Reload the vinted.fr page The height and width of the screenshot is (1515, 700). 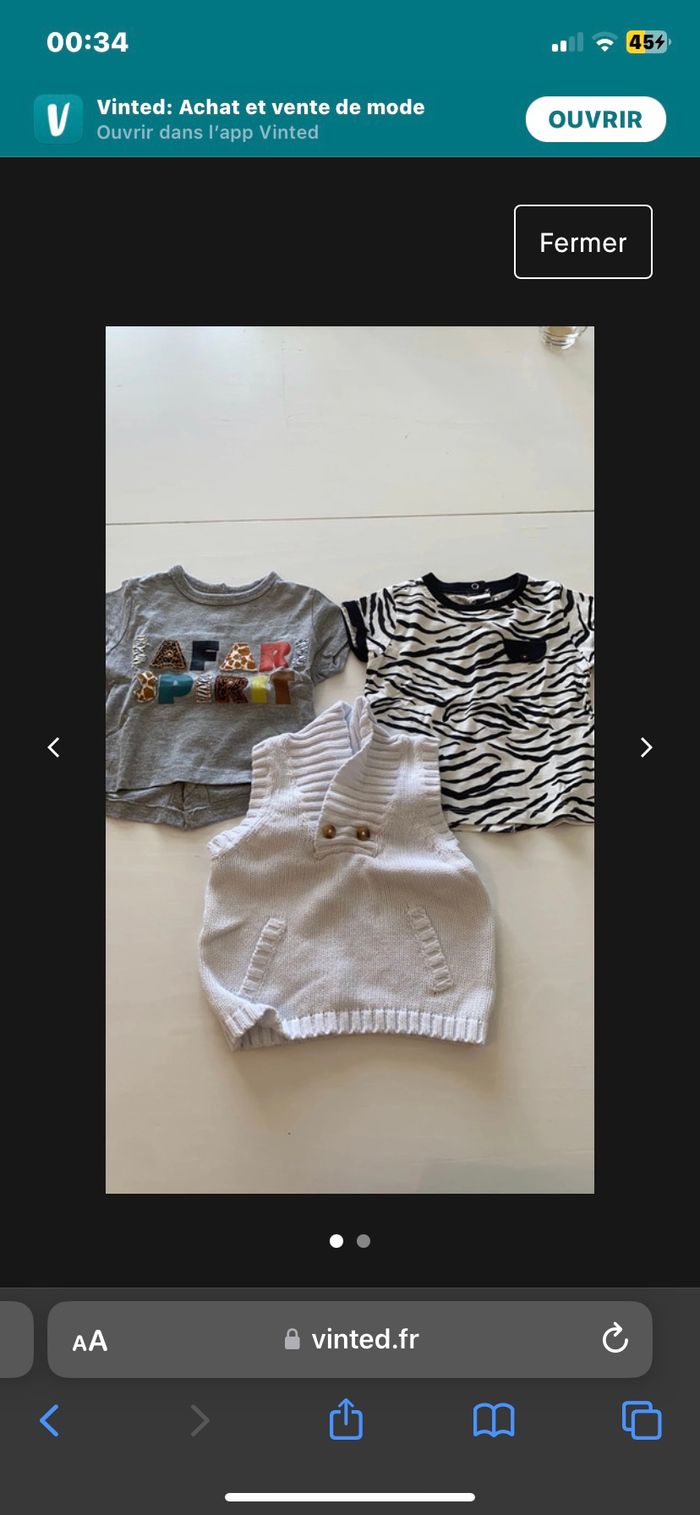pyautogui.click(x=614, y=1339)
